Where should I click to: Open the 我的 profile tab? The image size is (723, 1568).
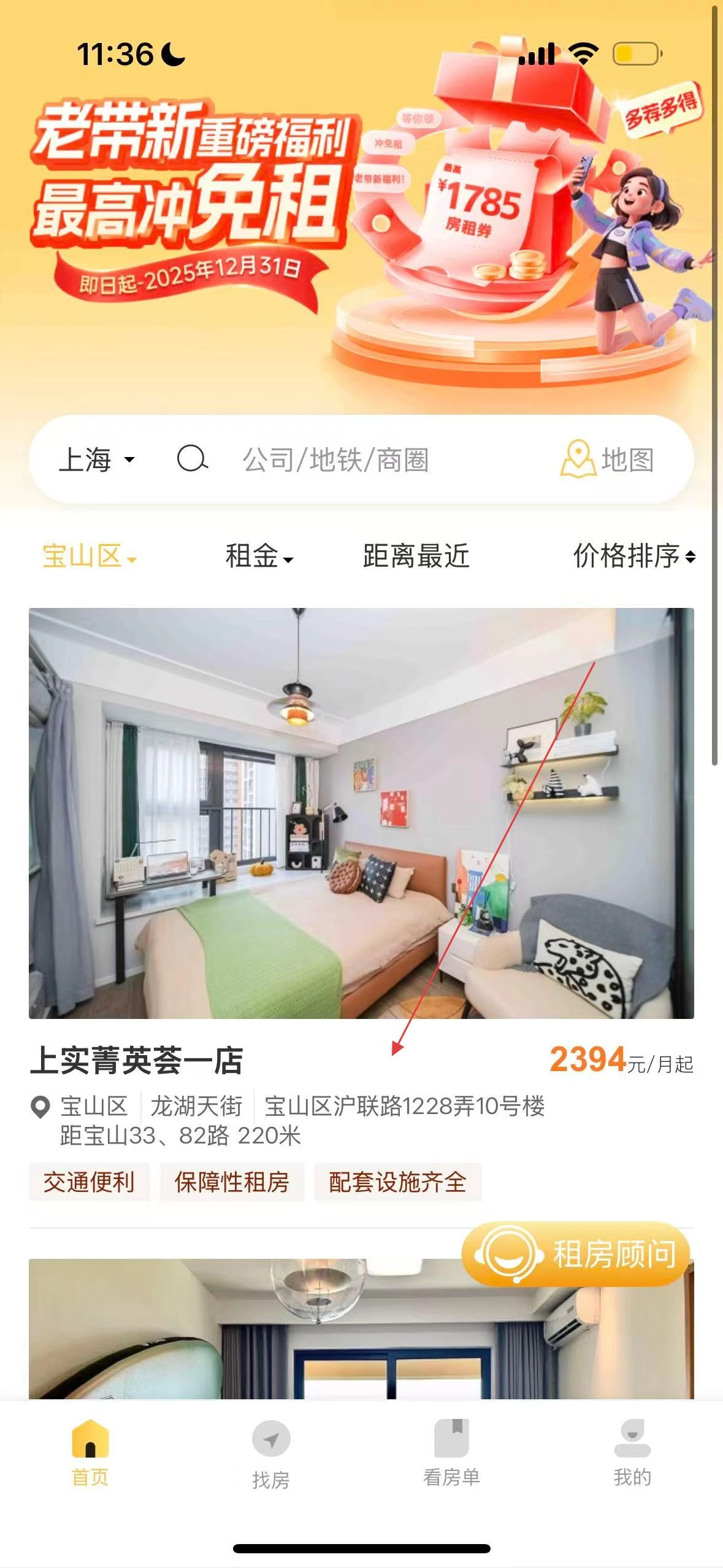tap(632, 1453)
